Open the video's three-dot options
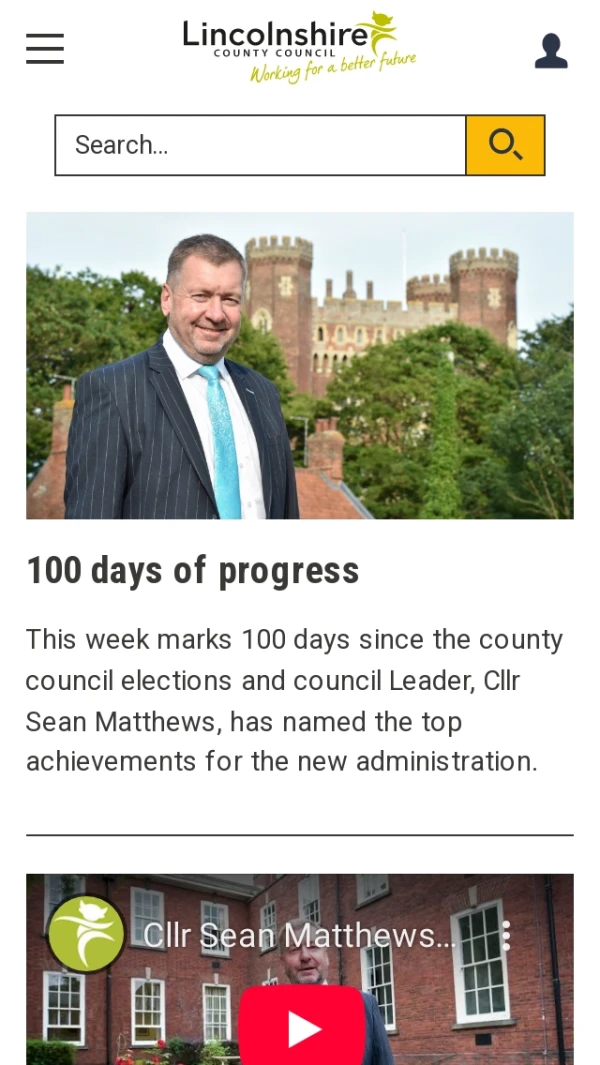The height and width of the screenshot is (1065, 600). tap(507, 936)
